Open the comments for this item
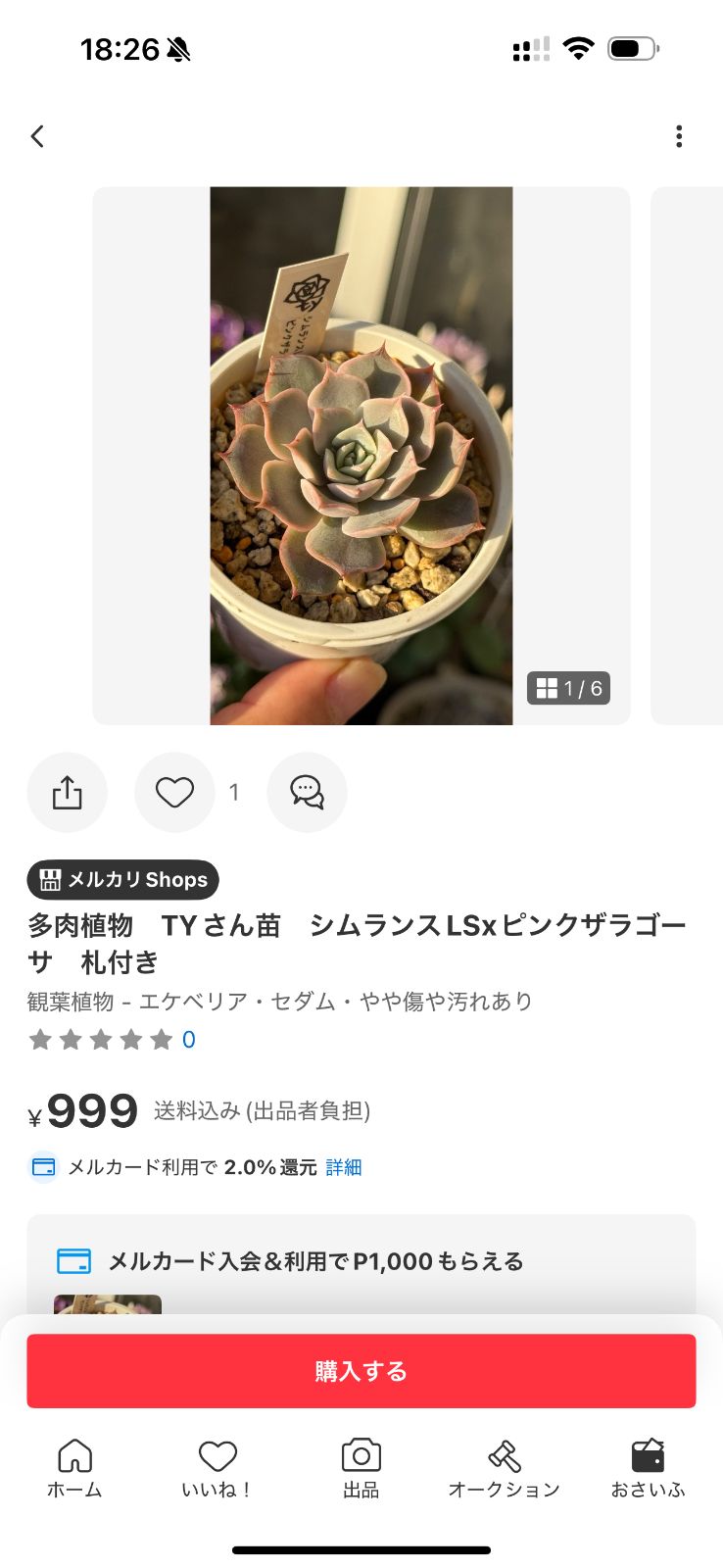723x1568 pixels. (307, 792)
